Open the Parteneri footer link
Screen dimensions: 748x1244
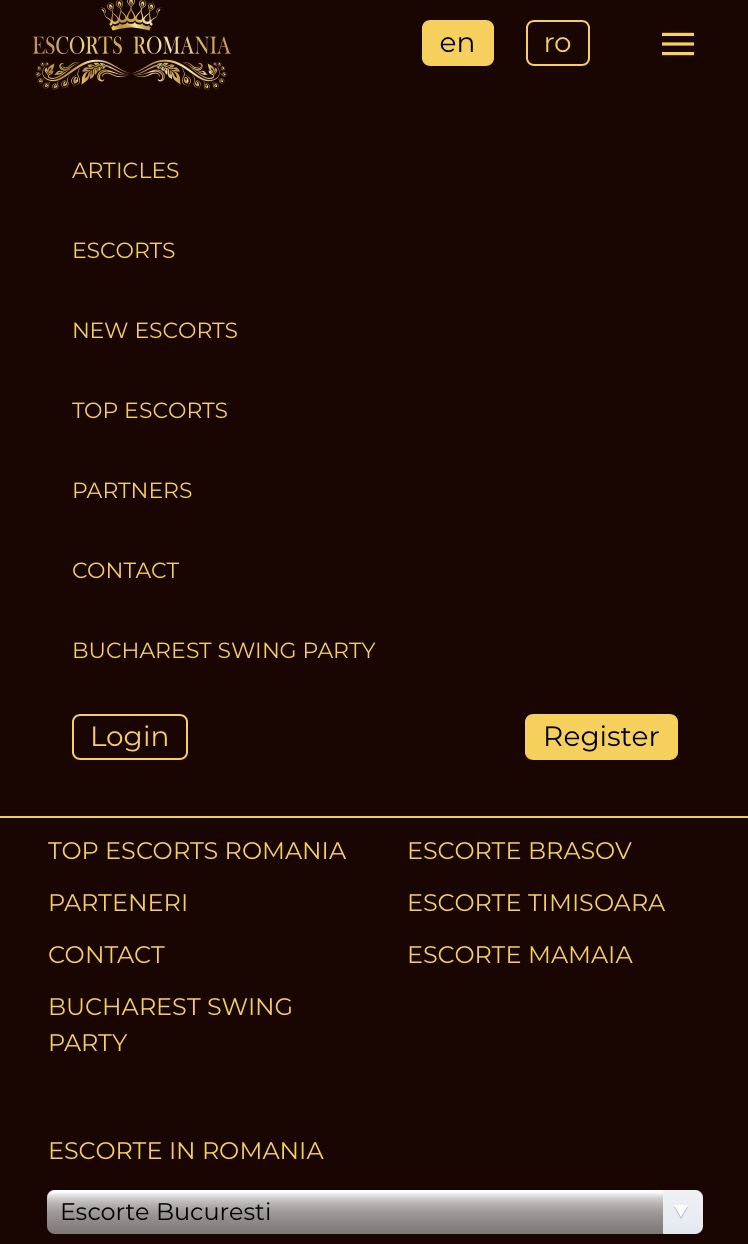(118, 902)
